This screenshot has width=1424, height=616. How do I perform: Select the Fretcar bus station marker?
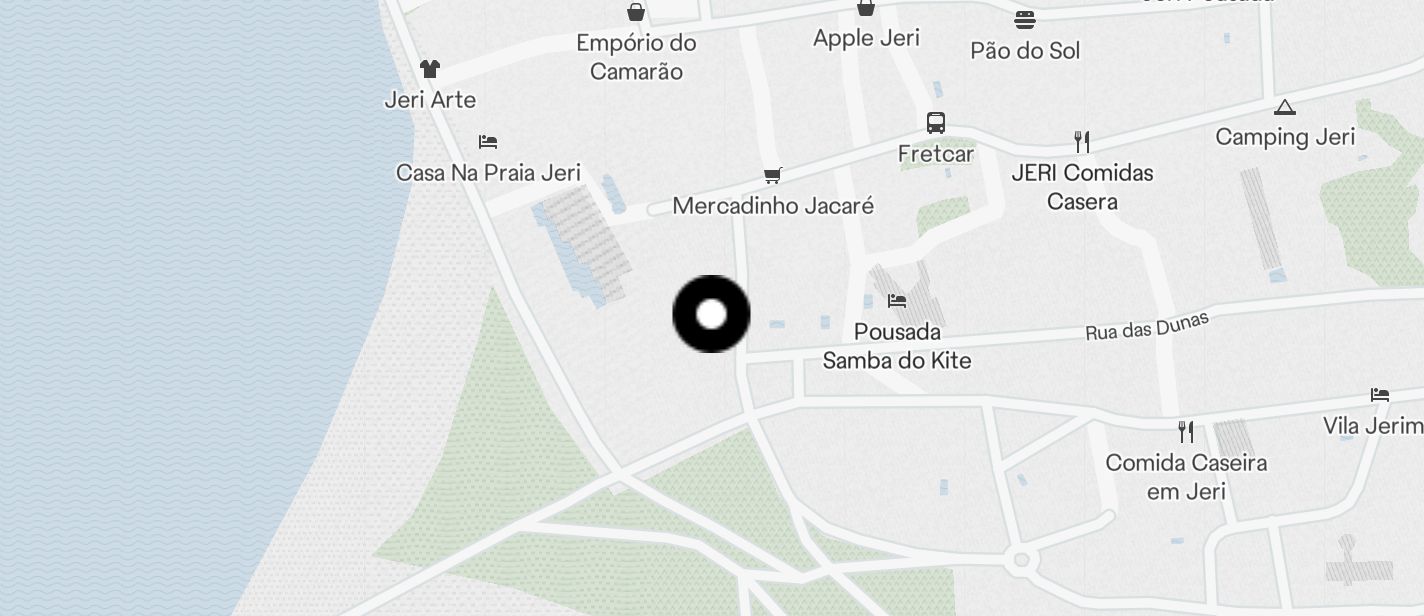coord(935,124)
